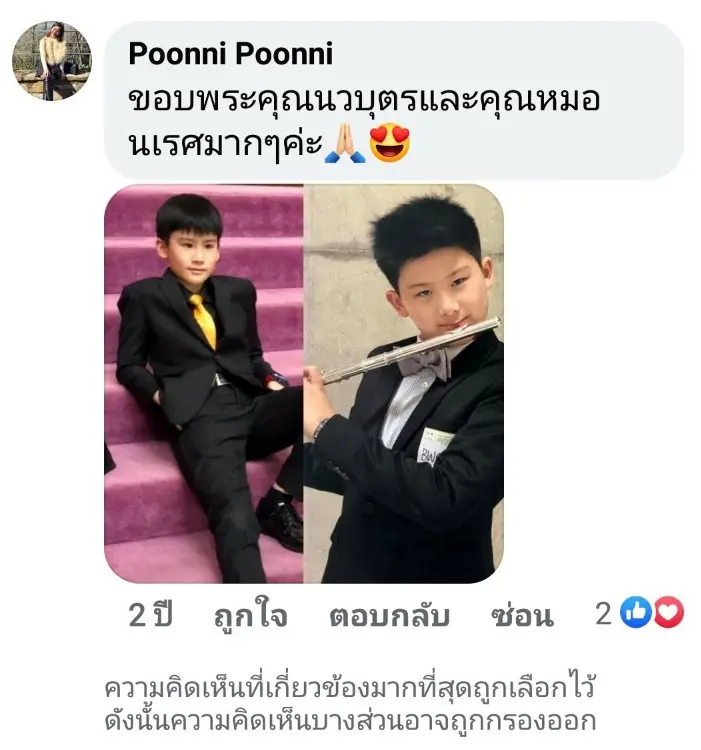Open the photo attached to the comment
Image resolution: width=701 pixels, height=750 pixels.
click(x=304, y=384)
